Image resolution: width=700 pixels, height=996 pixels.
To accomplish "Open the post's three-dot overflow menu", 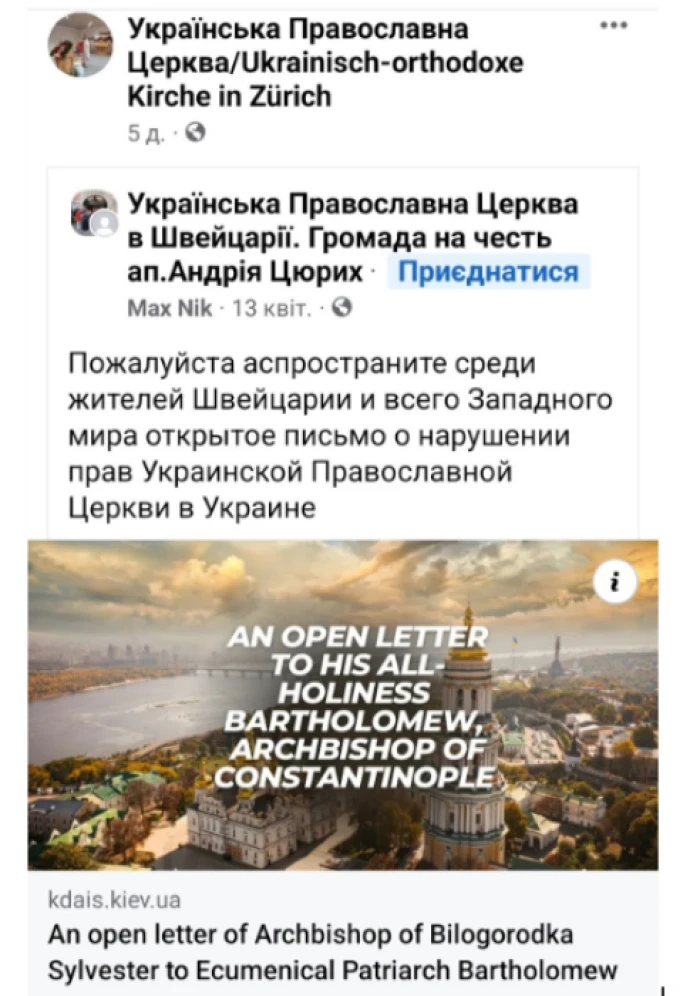I will click(x=613, y=26).
